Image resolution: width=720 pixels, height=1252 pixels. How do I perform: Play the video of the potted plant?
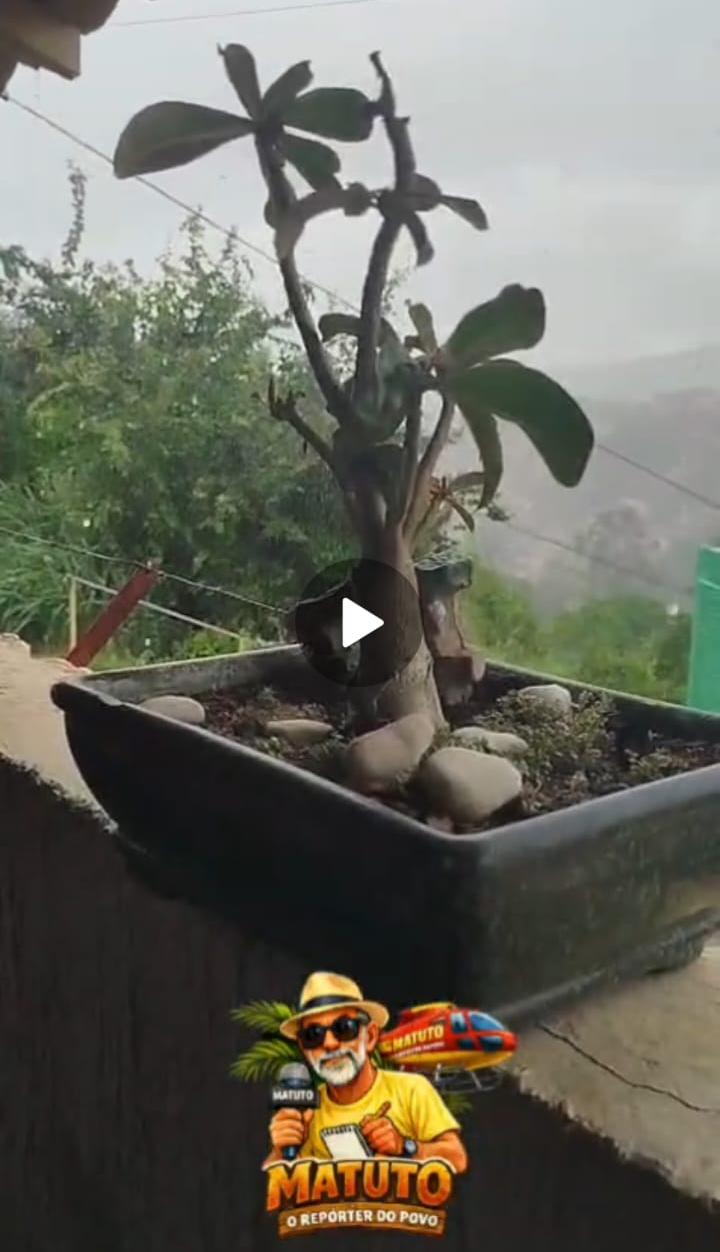359,623
